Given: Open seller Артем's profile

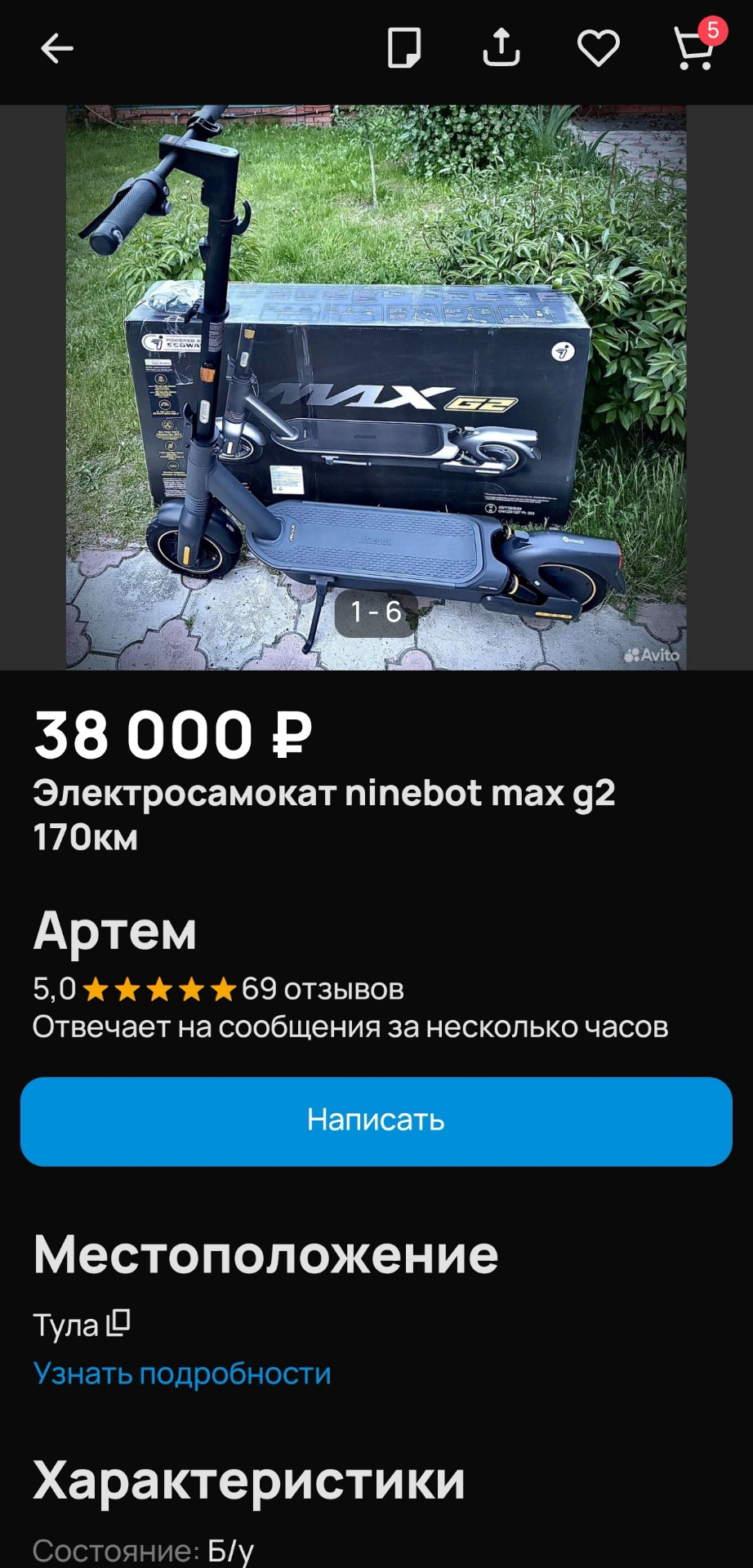Looking at the screenshot, I should pyautogui.click(x=115, y=930).
